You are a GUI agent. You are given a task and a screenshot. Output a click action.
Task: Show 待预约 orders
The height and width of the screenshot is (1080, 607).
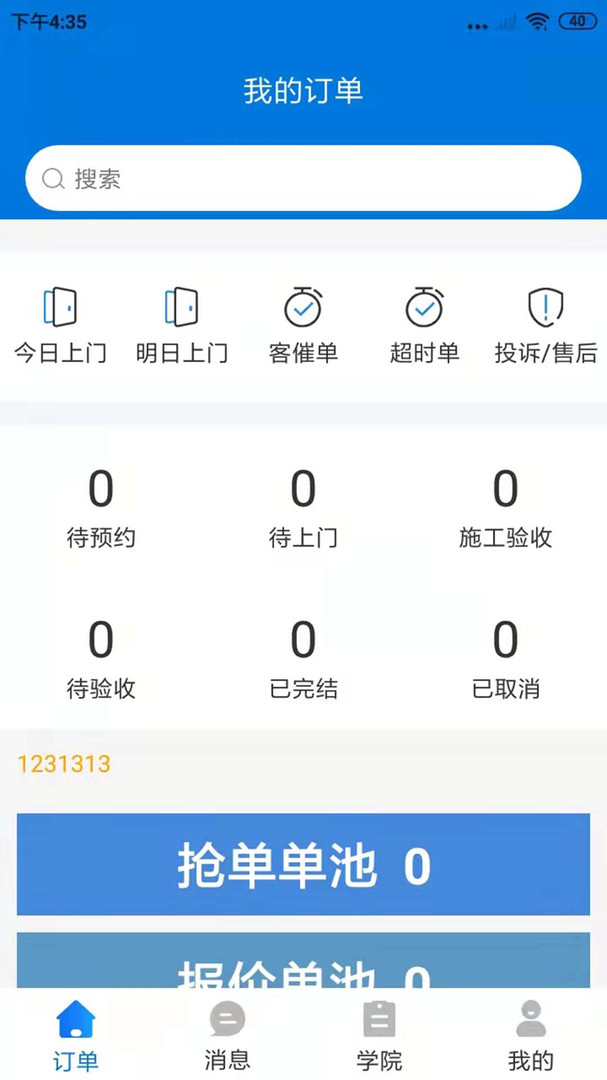[101, 509]
